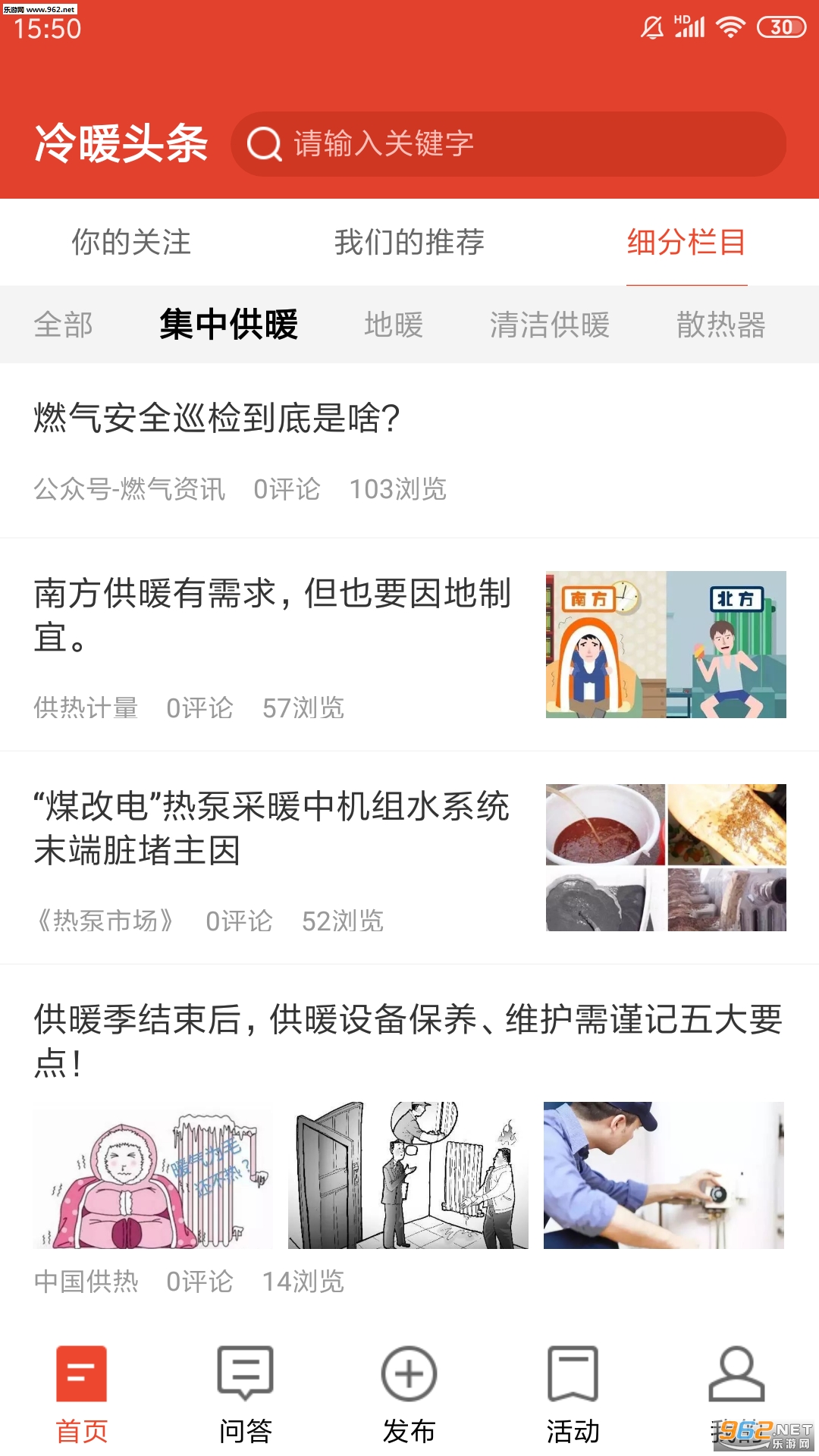This screenshot has height=1456, width=819.
Task: Select the 细分栏目 tab
Action: point(686,243)
